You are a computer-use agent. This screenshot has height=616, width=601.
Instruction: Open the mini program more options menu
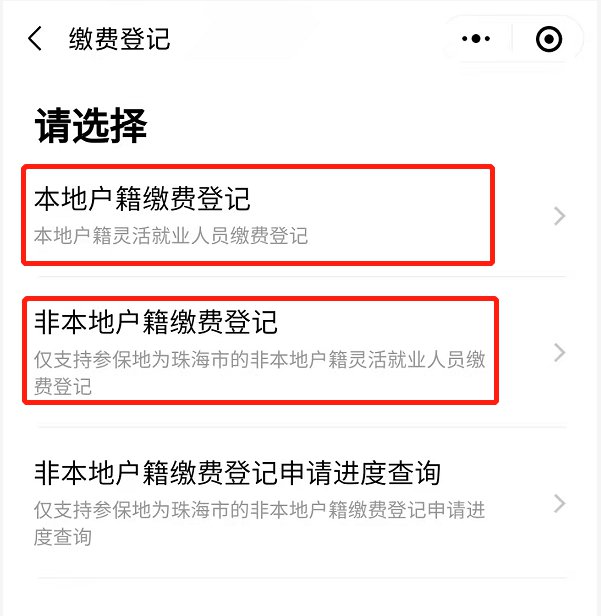coord(476,39)
